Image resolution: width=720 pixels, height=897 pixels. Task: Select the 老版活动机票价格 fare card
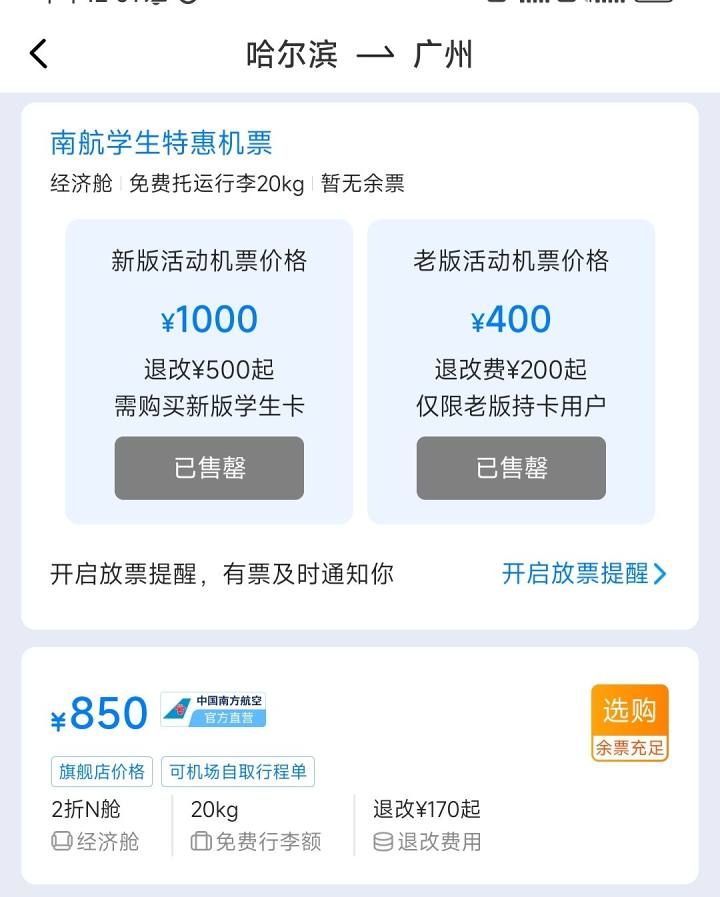(x=510, y=370)
